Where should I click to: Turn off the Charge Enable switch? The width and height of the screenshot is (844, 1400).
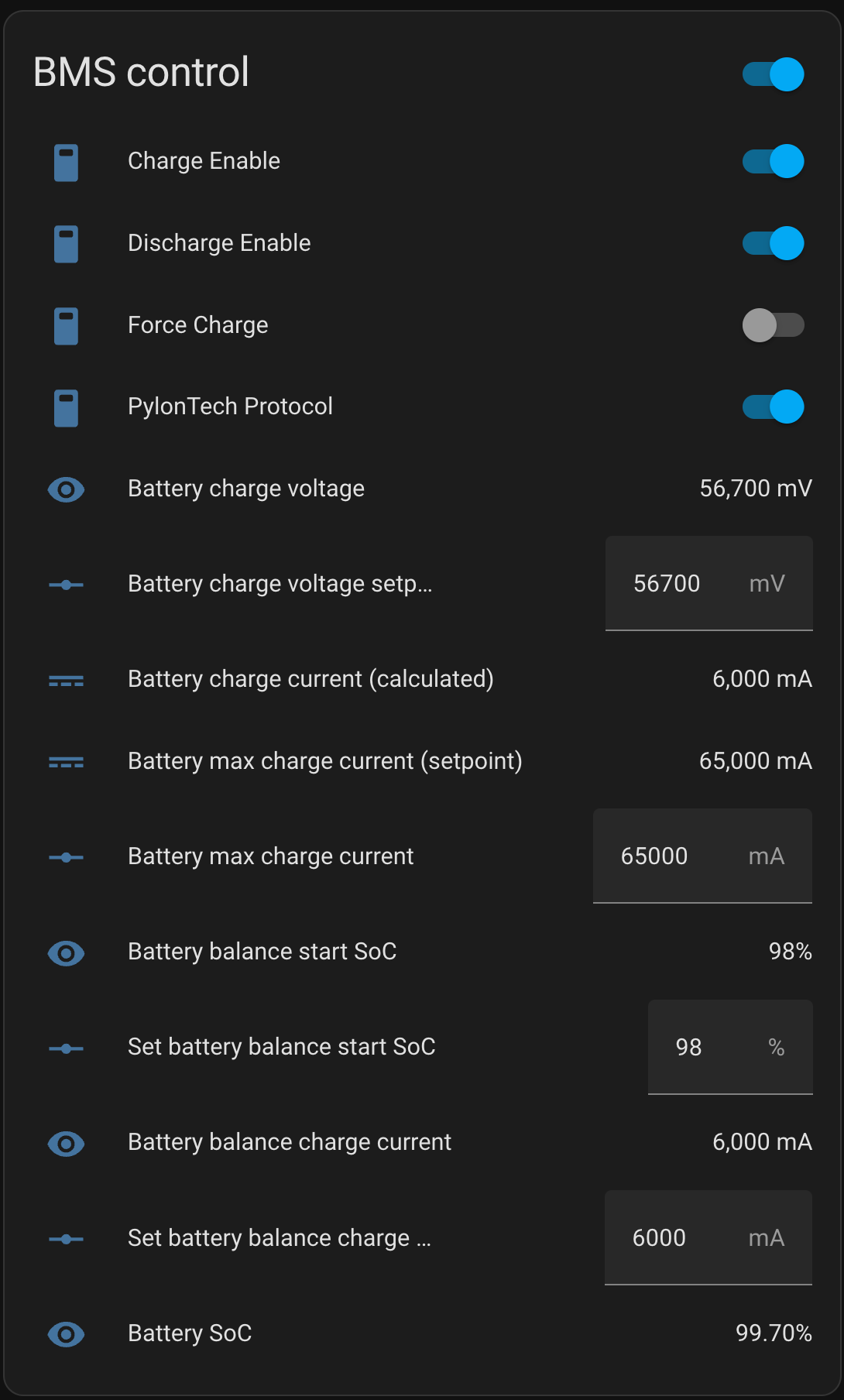coord(773,161)
